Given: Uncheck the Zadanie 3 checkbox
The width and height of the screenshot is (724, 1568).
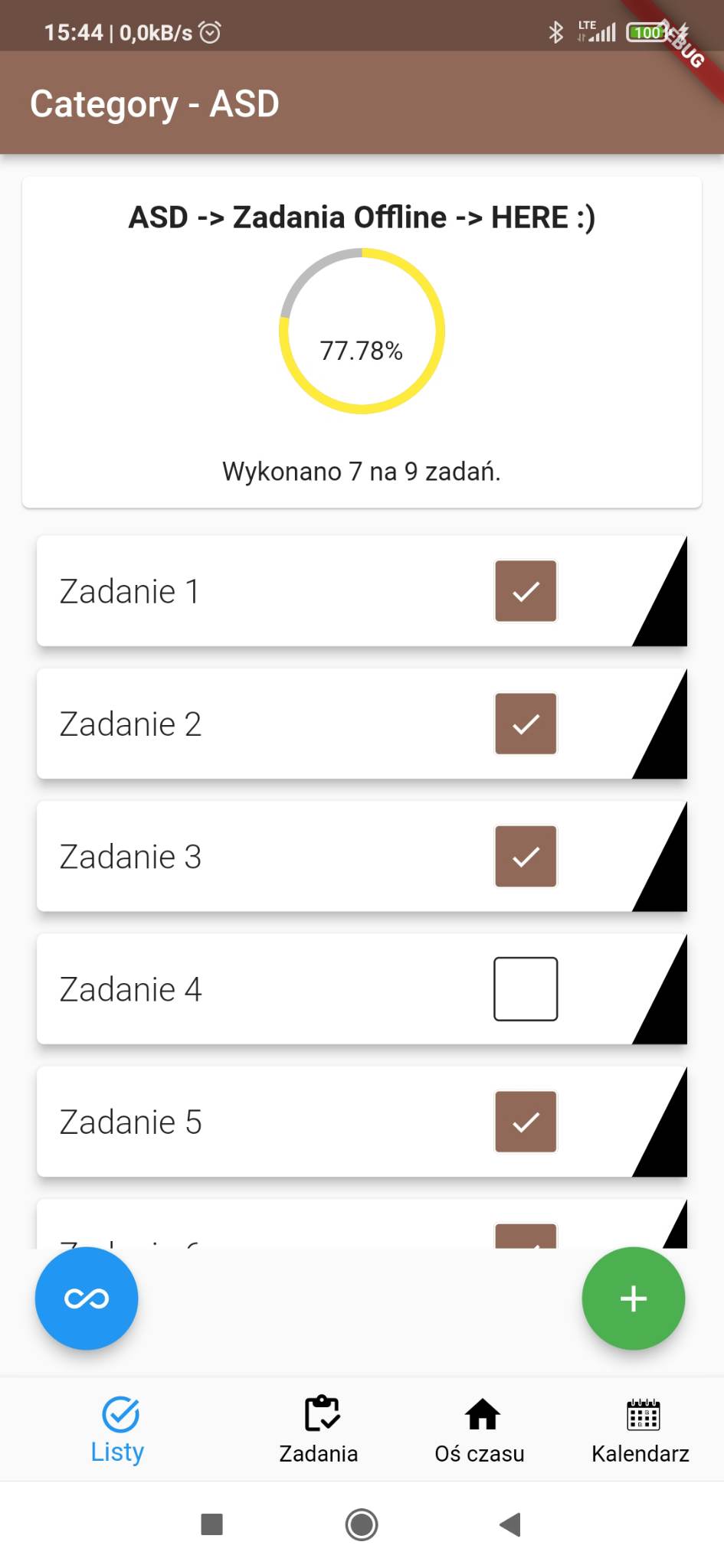Looking at the screenshot, I should [526, 856].
